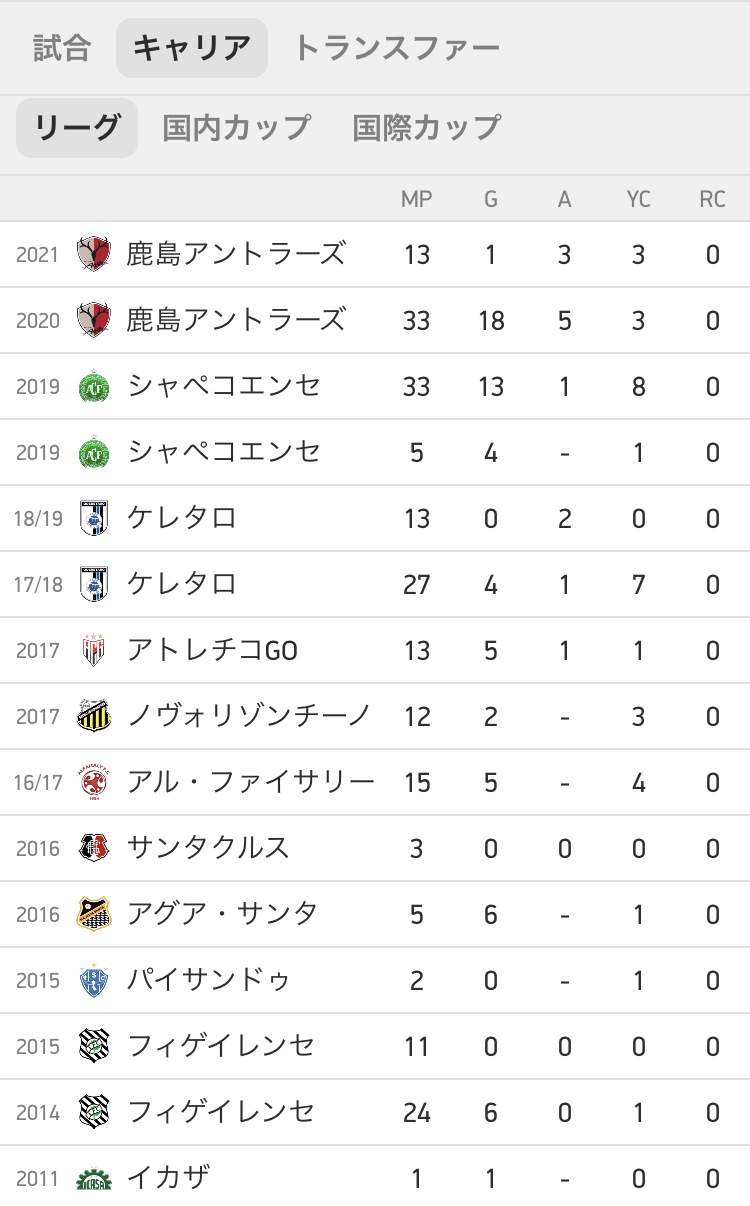Open the トランスファー tab
Screen dimensions: 750x1206
pos(396,47)
